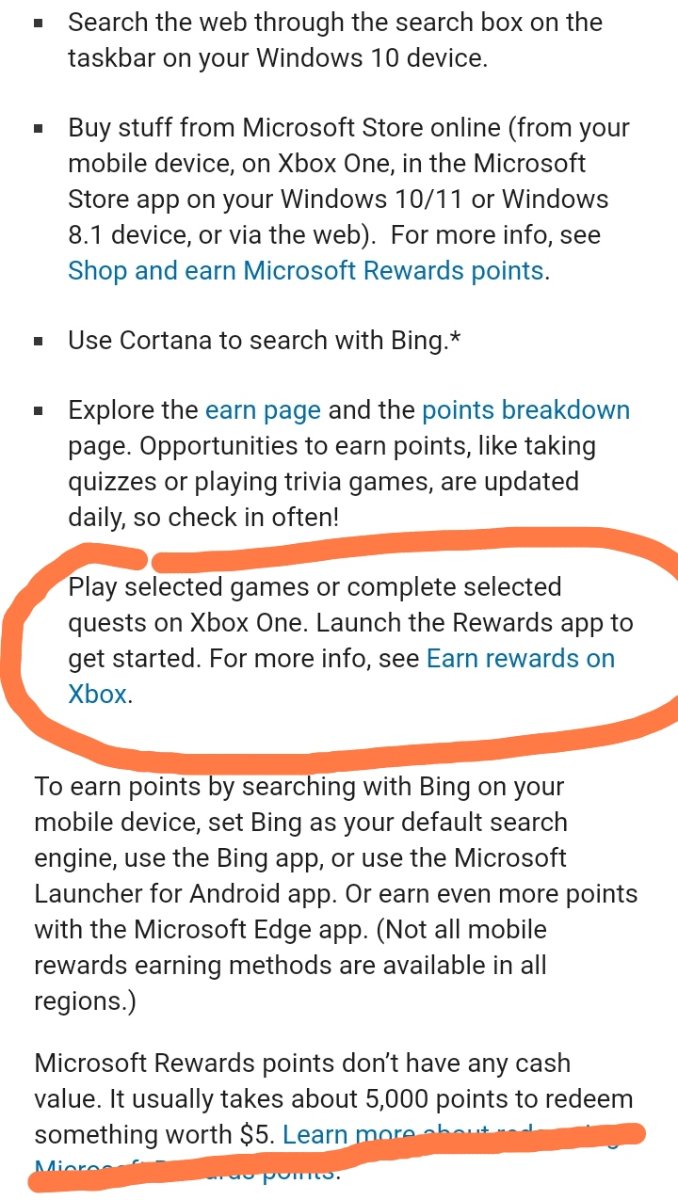Image resolution: width=678 pixels, height=1200 pixels.
Task: Open the points breakdown link
Action: pos(526,410)
